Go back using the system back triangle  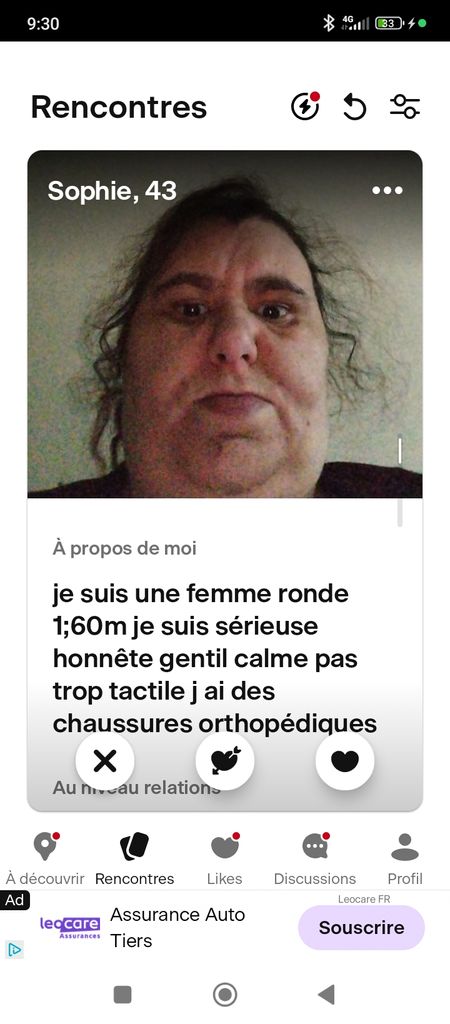326,995
